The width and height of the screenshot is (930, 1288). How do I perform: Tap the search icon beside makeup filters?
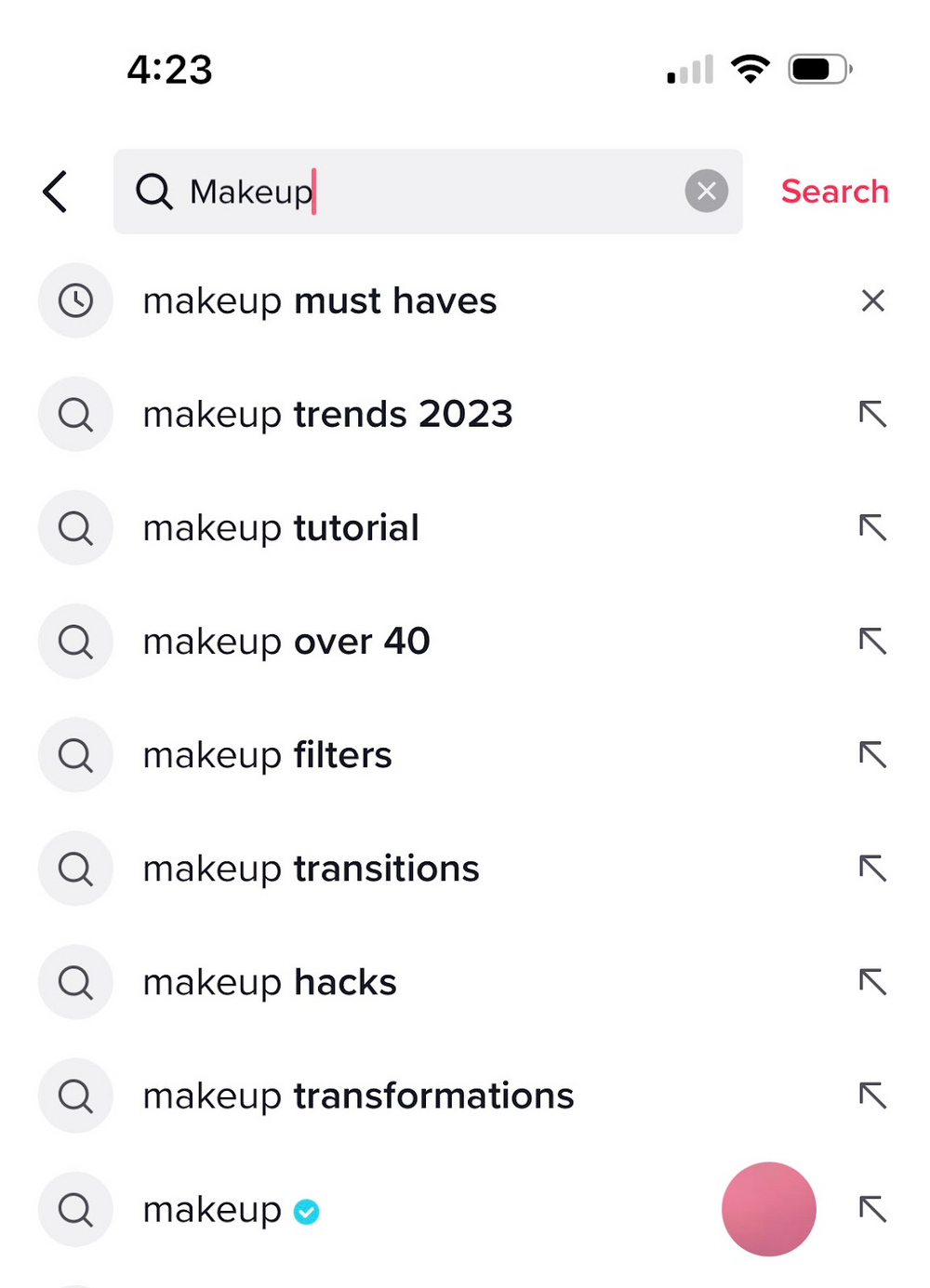(x=75, y=755)
